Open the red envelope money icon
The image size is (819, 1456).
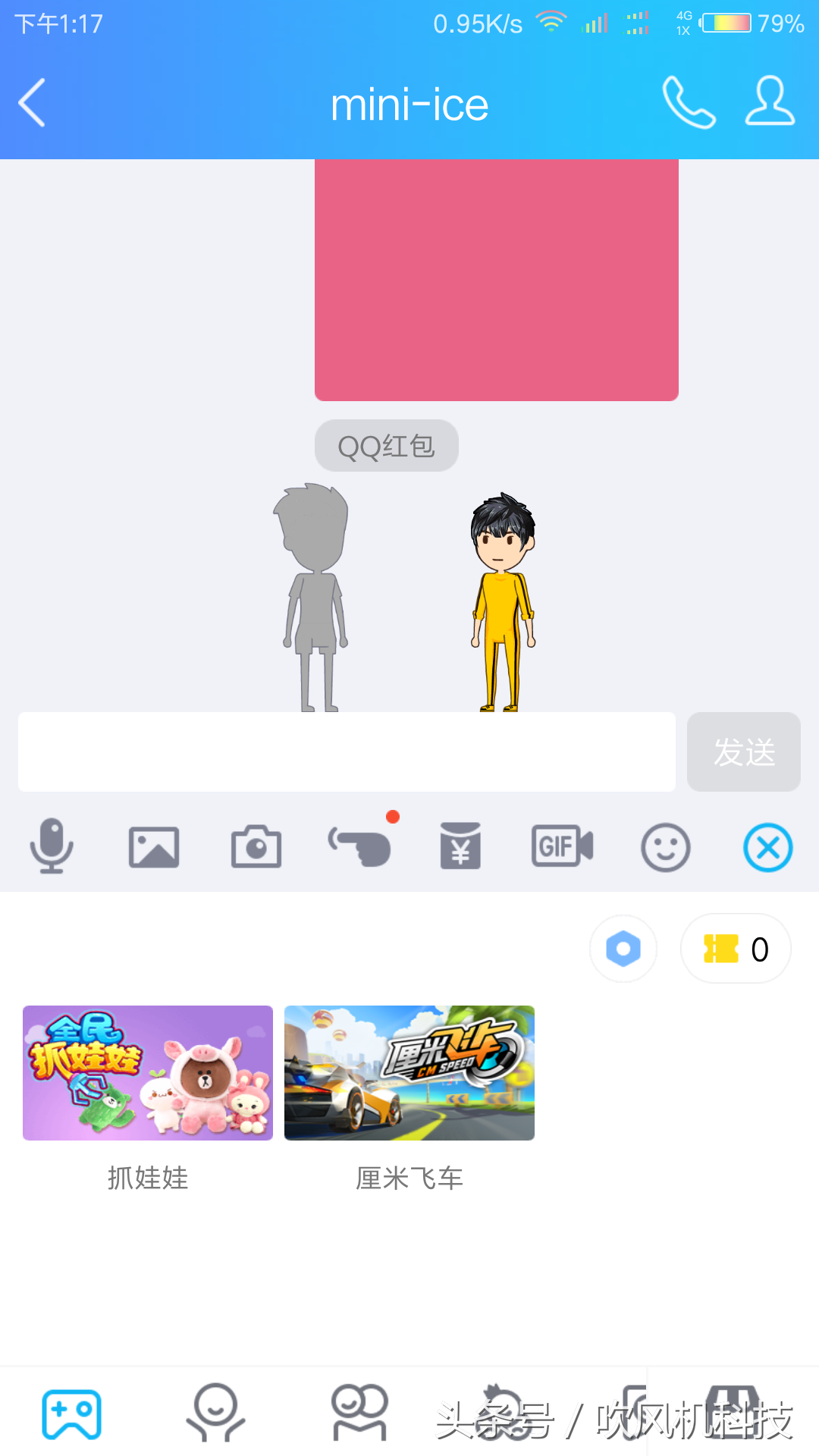point(460,846)
